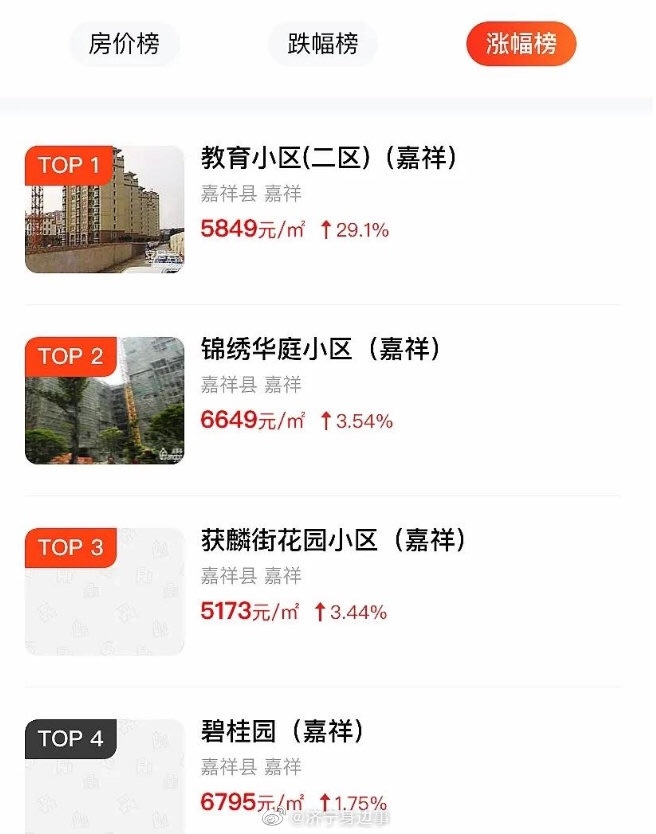Open 教育小区(二区) listing
Image resolution: width=656 pixels, height=834 pixels.
329,158
